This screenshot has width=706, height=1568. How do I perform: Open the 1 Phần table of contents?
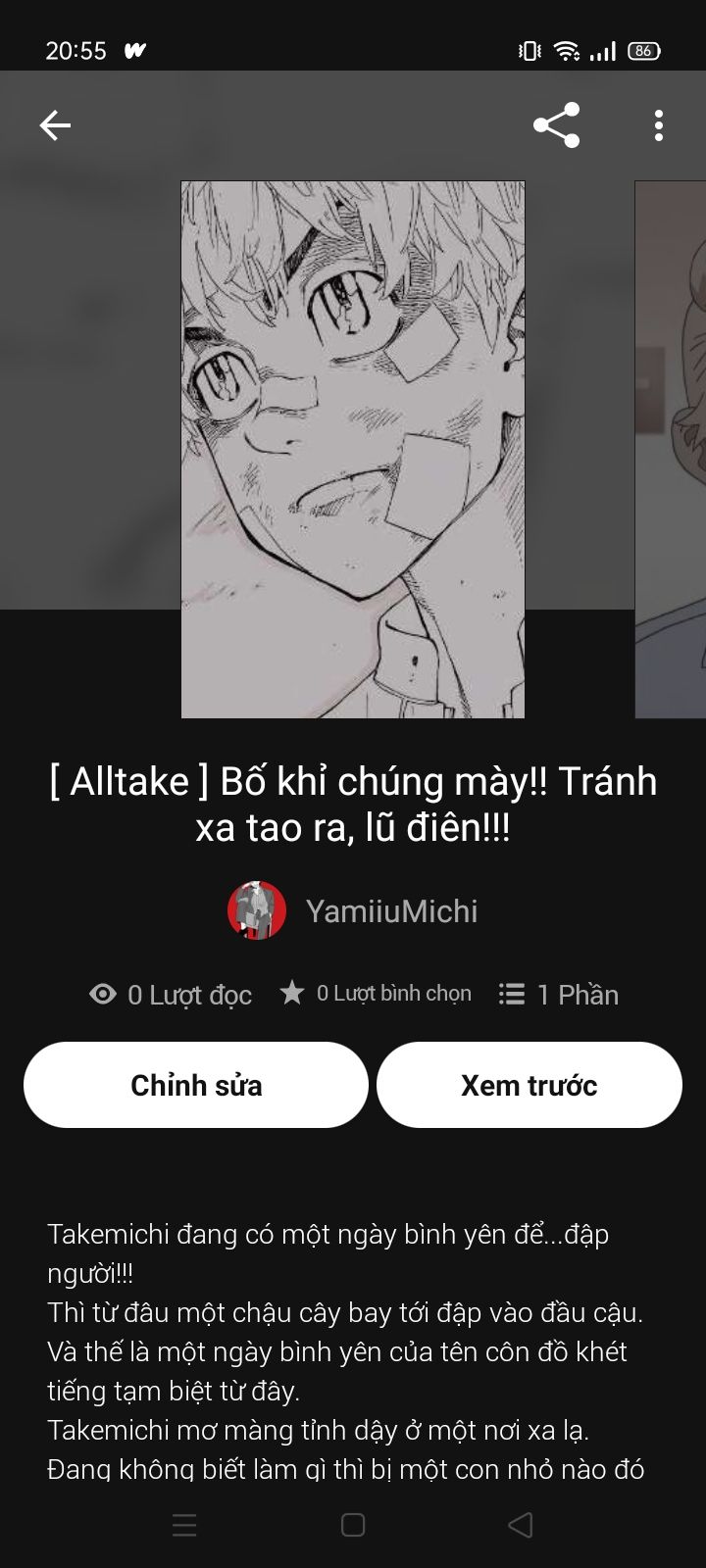559,995
